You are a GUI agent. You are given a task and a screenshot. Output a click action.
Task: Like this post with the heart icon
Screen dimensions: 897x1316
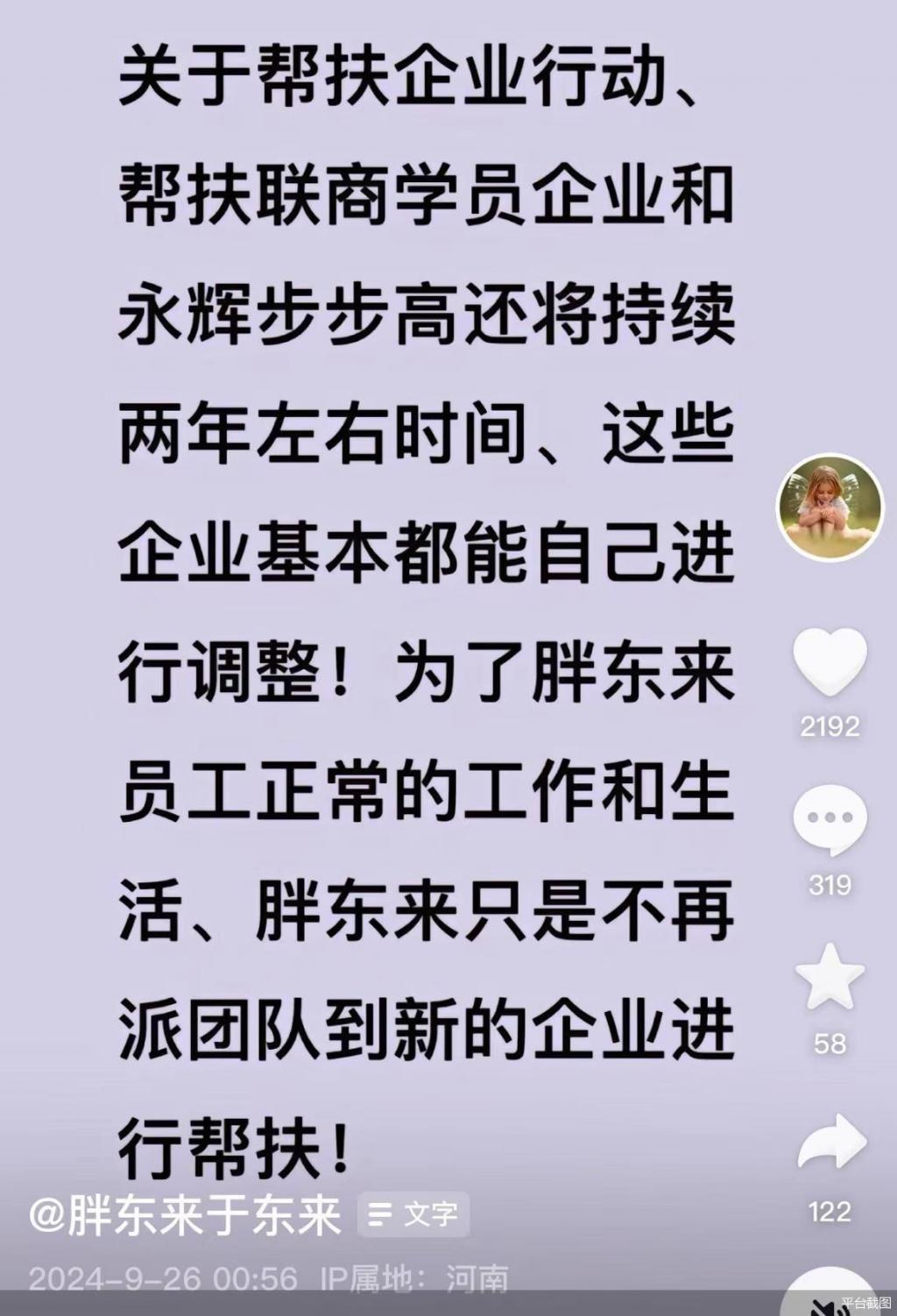(x=829, y=662)
